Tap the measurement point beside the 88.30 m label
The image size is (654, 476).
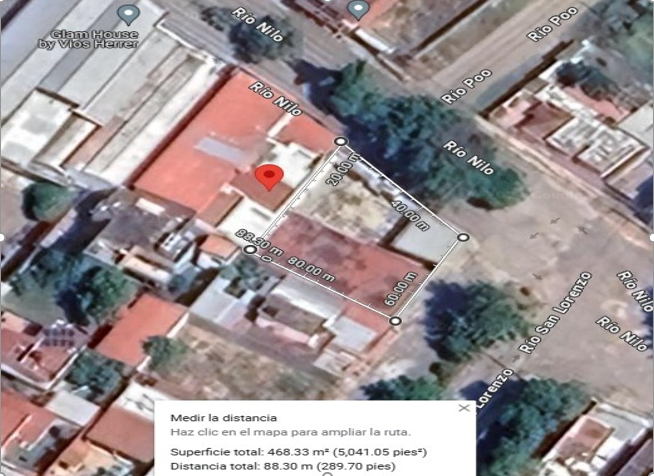pos(250,250)
